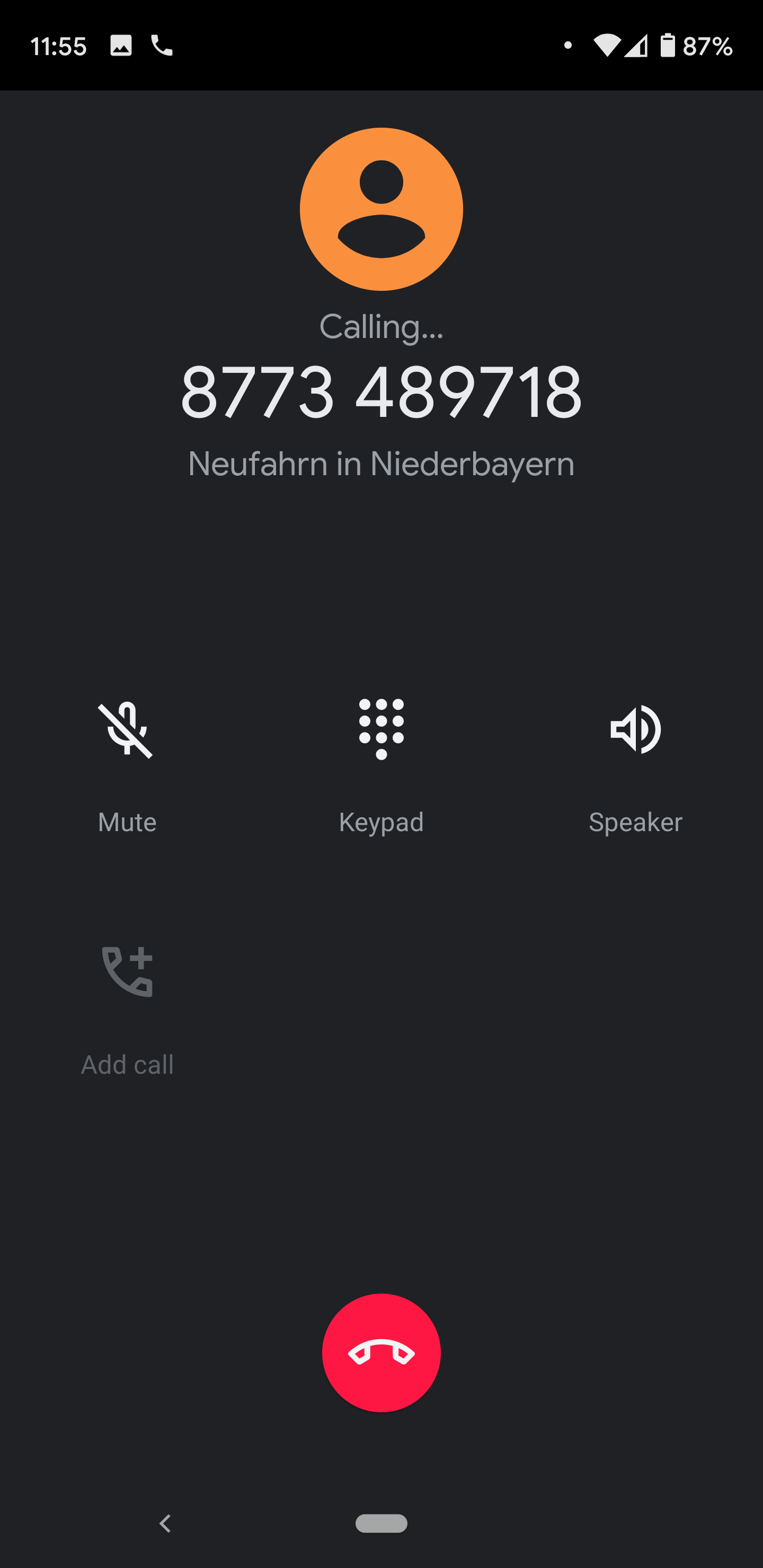This screenshot has width=763, height=1568.
Task: Tap the home pill in navigation bar
Action: click(x=381, y=1523)
